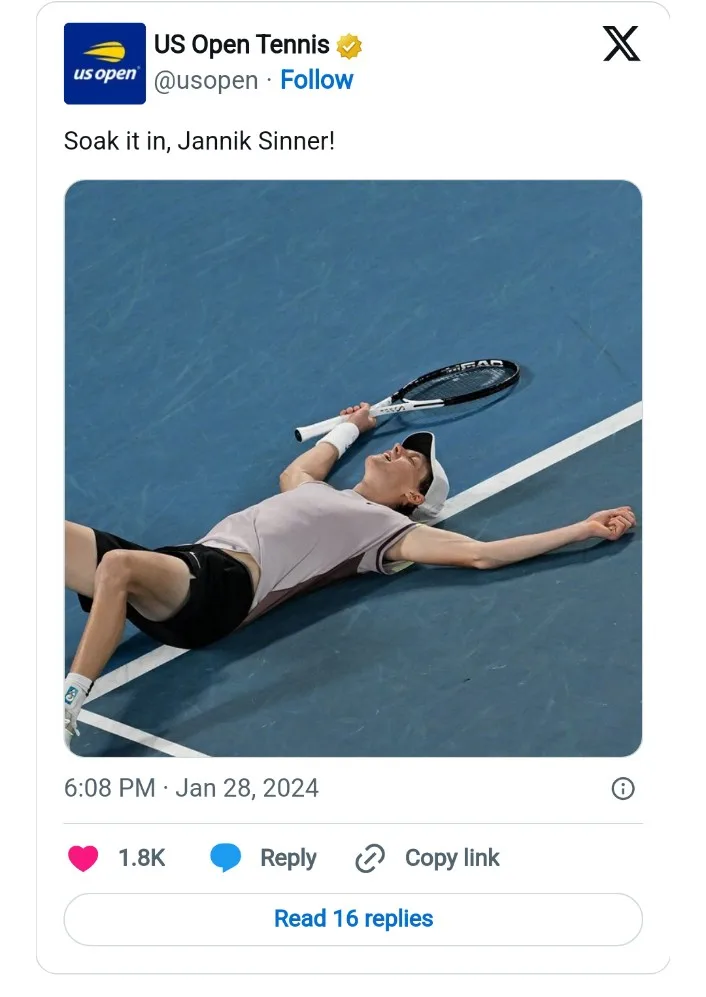Open the 6:08 PM · Jan 28, 2024 timestamp

(x=191, y=788)
